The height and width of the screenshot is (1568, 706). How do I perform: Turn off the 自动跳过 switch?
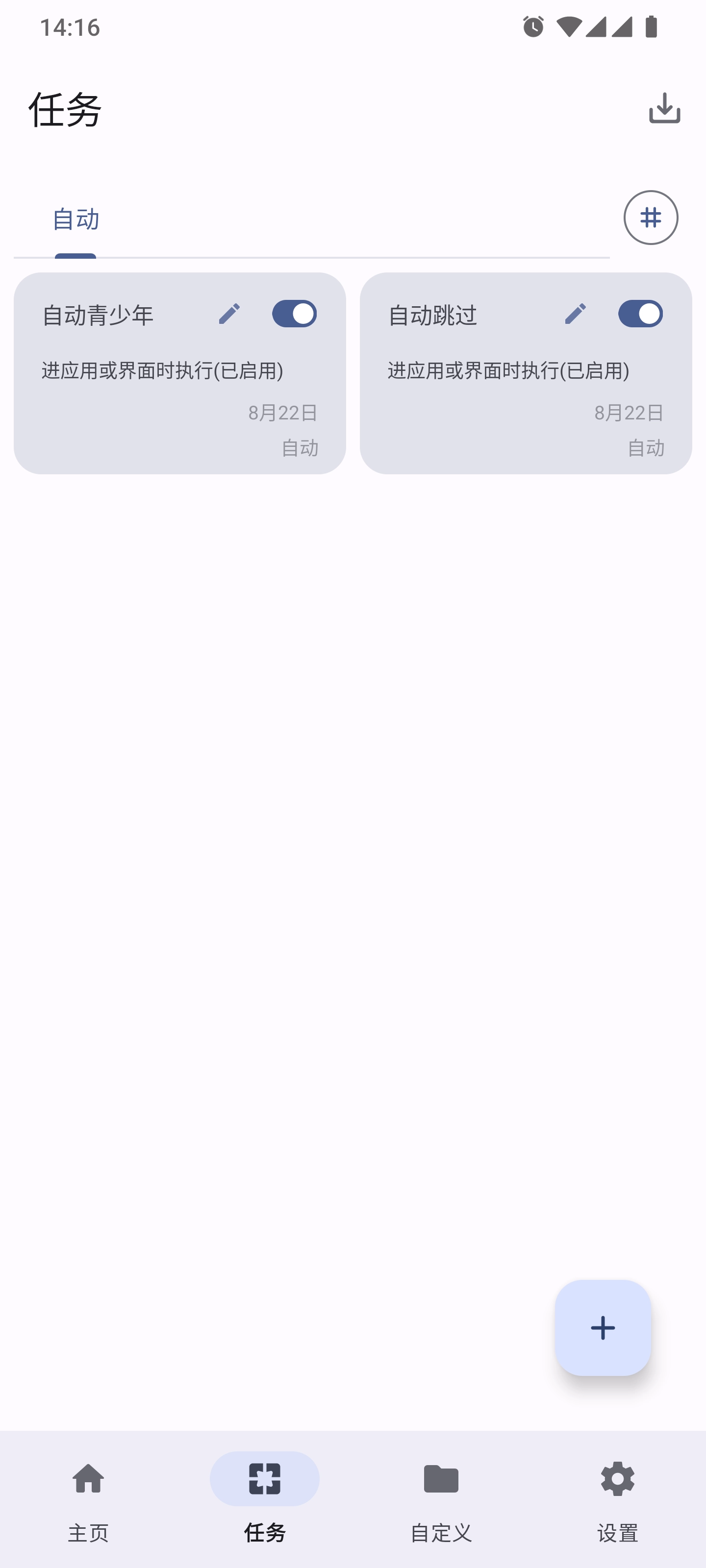tap(640, 314)
